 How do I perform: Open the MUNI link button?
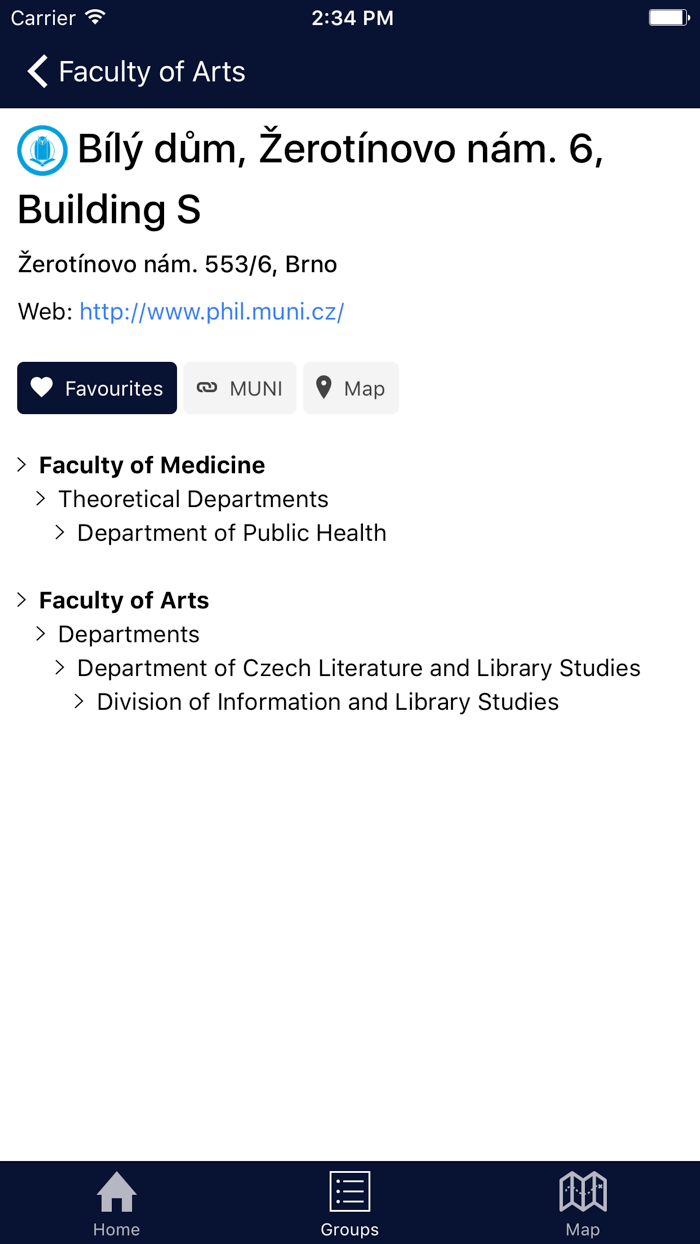click(240, 388)
